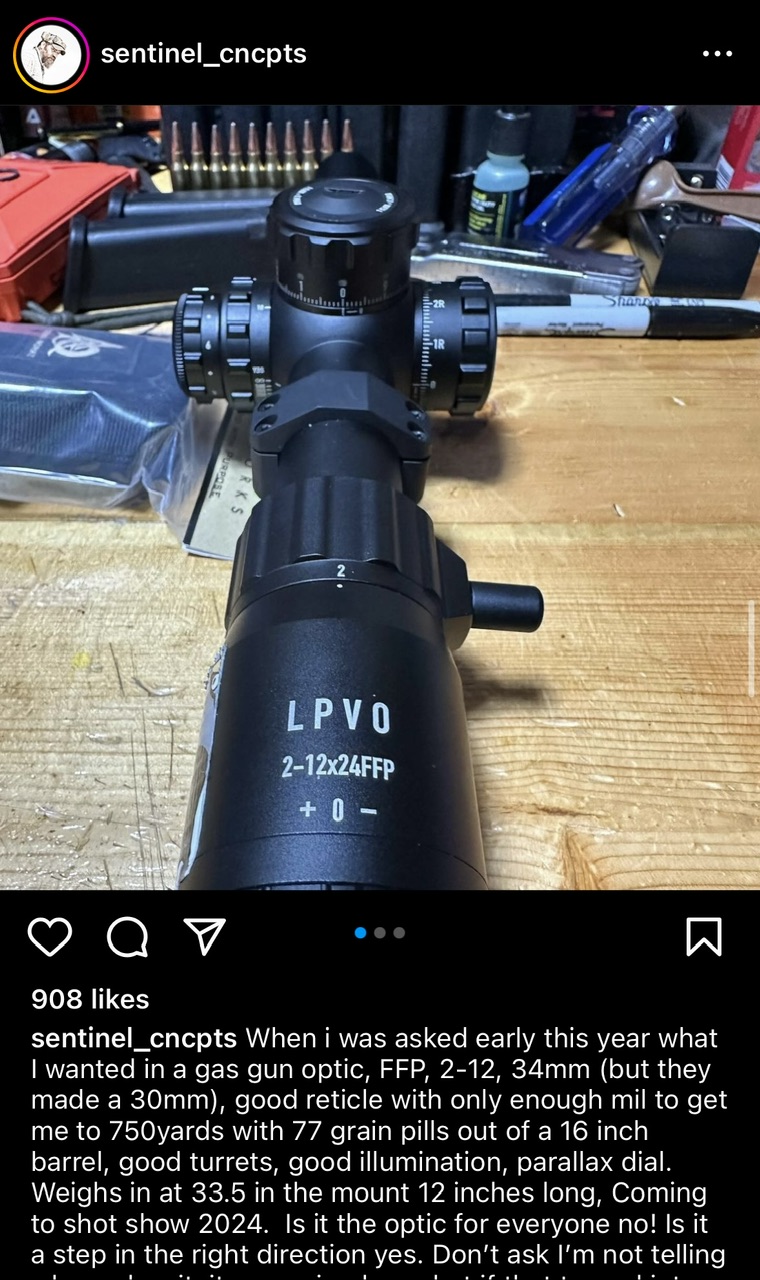760x1280 pixels.
Task: Like this post with the heart
Action: (49, 936)
